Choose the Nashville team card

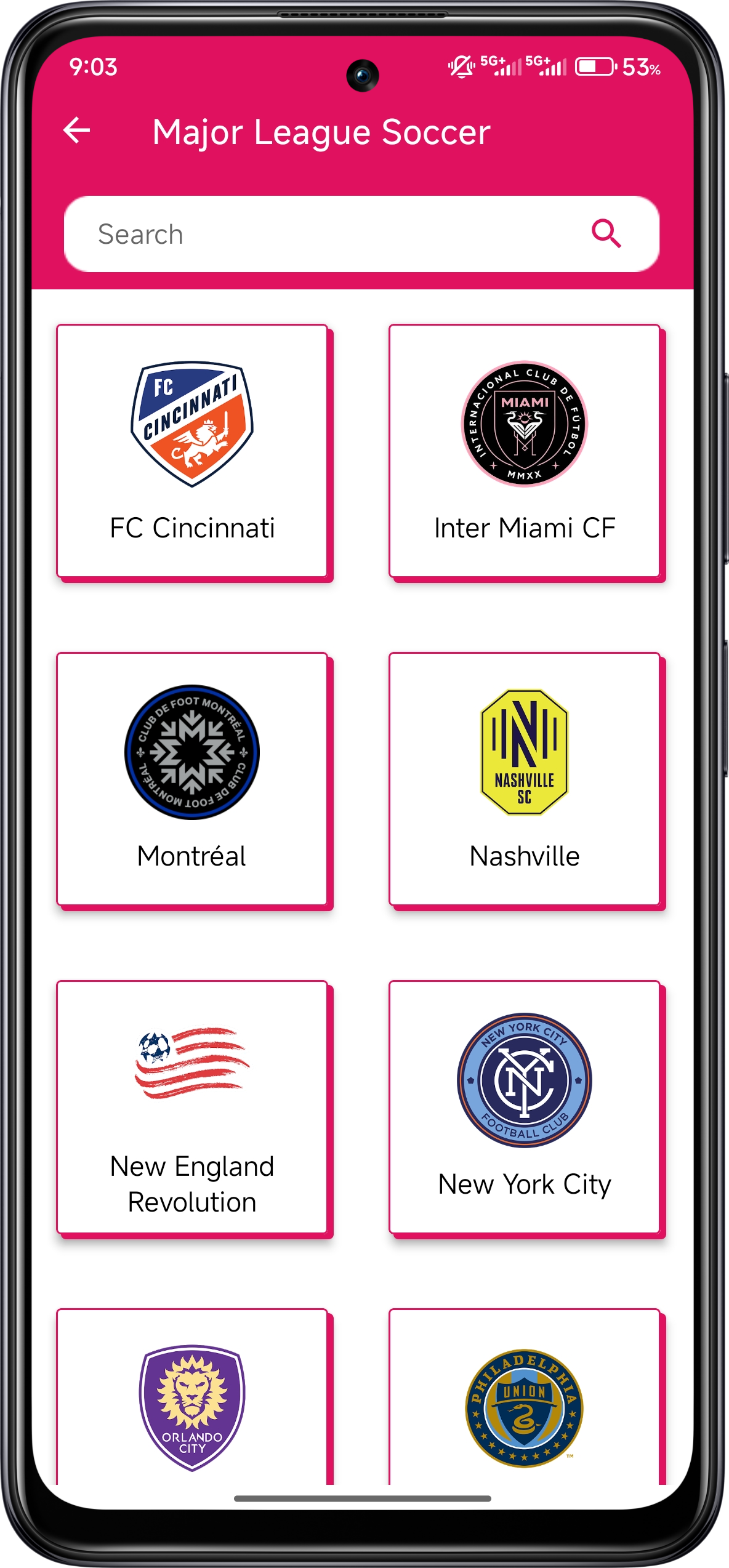525,779
